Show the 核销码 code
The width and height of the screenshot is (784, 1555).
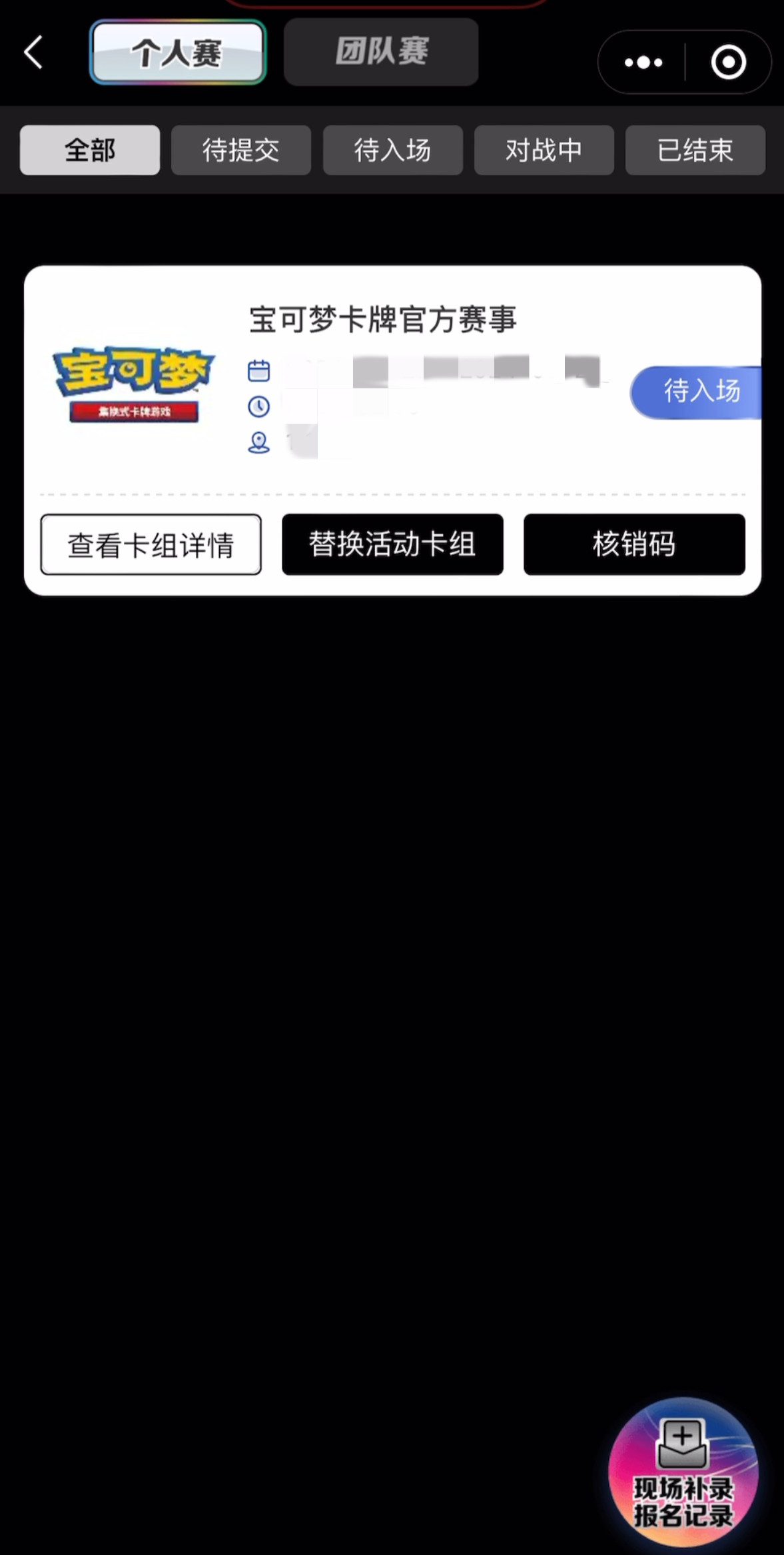tap(634, 544)
